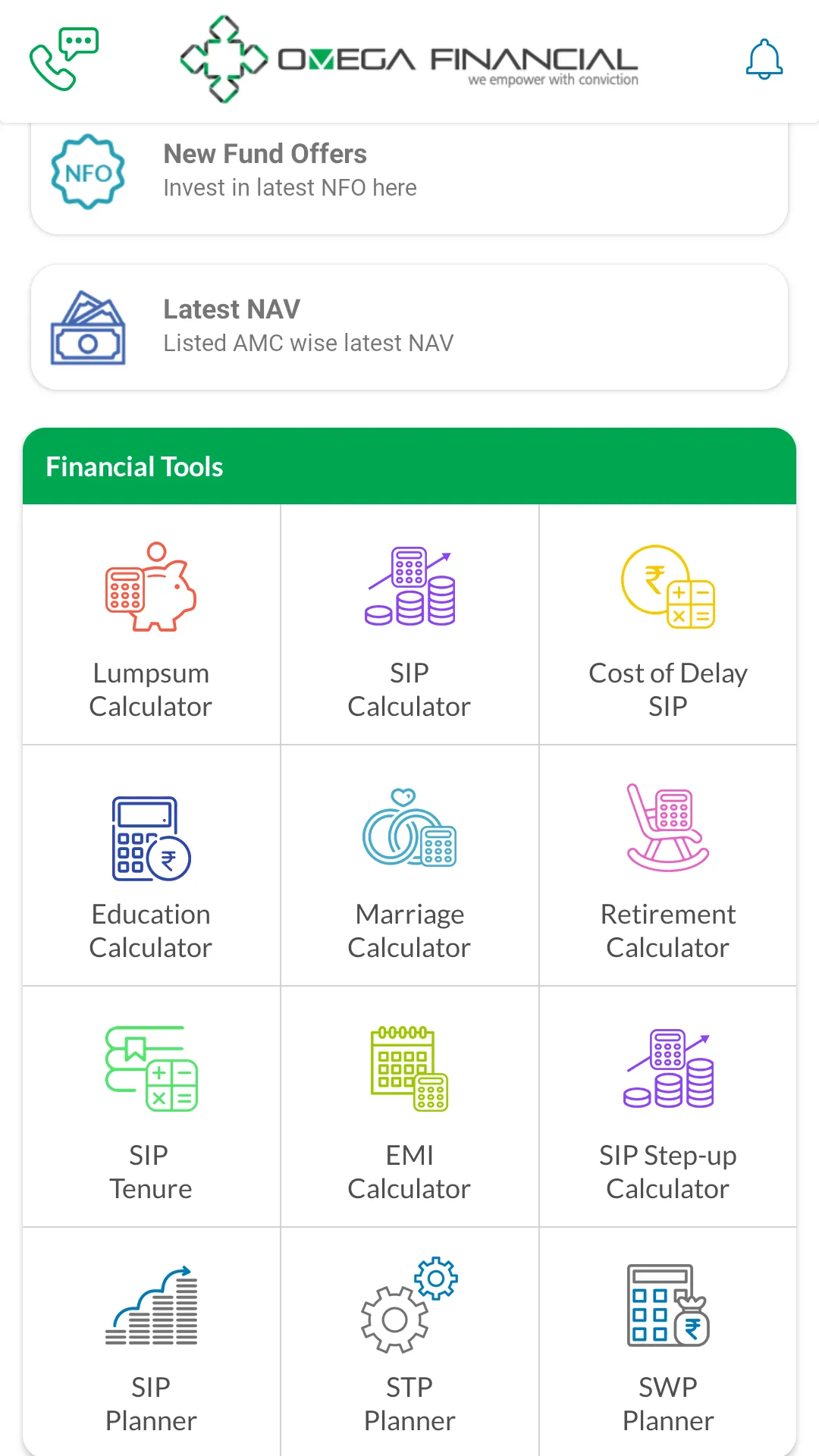This screenshot has height=1456, width=819.
Task: Tap the Financial Tools header
Action: pos(134,466)
